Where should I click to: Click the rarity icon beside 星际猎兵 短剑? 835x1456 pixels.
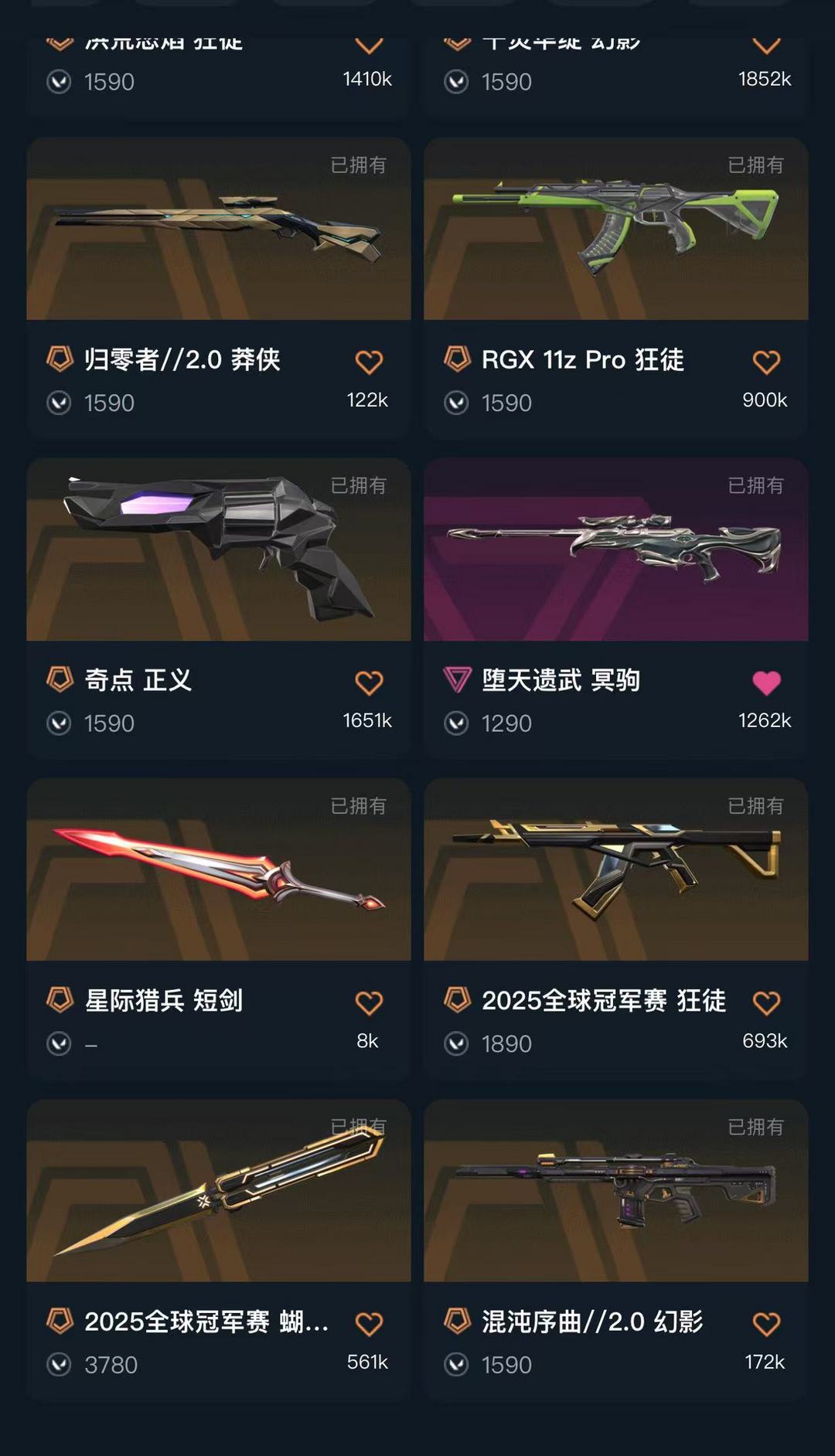[x=60, y=1001]
